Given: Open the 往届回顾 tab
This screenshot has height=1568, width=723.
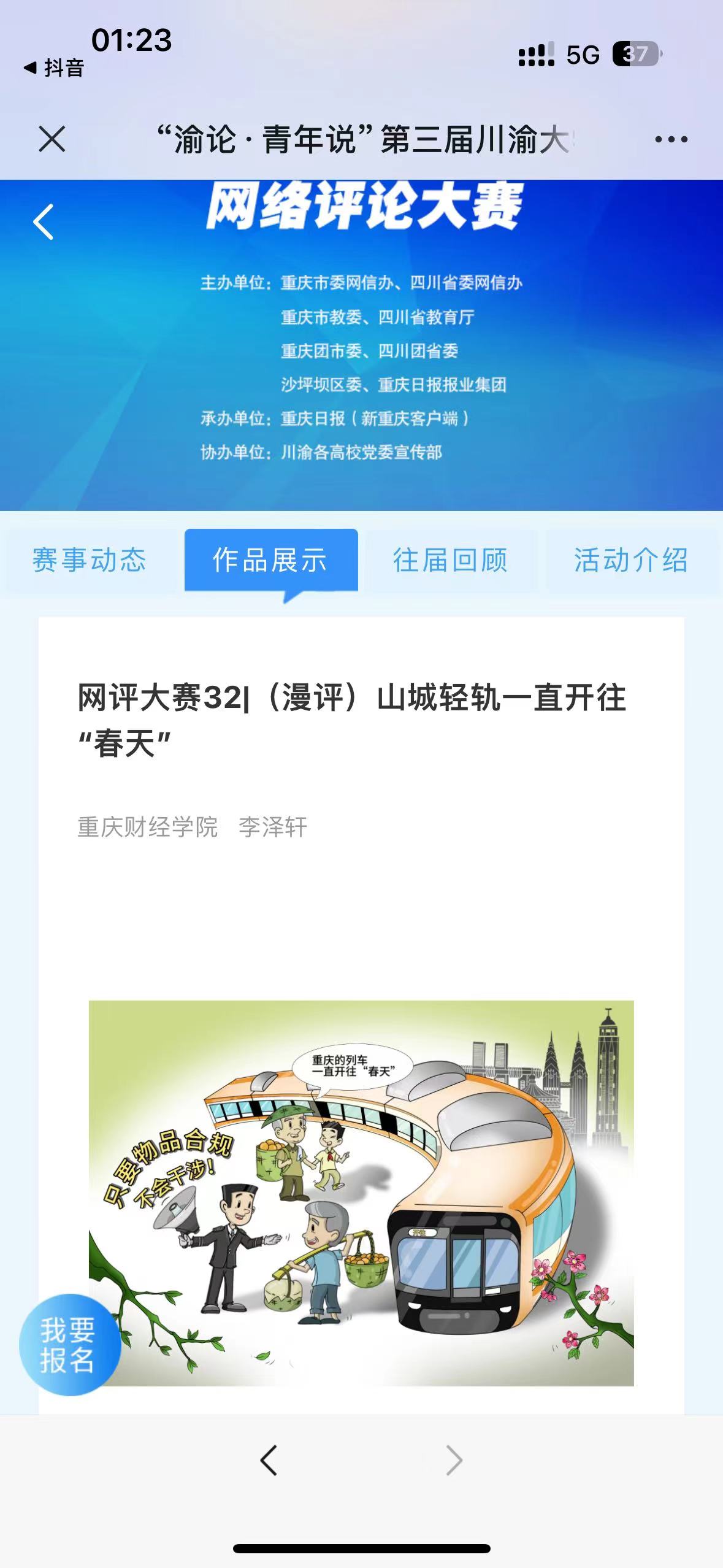Looking at the screenshot, I should coord(451,560).
